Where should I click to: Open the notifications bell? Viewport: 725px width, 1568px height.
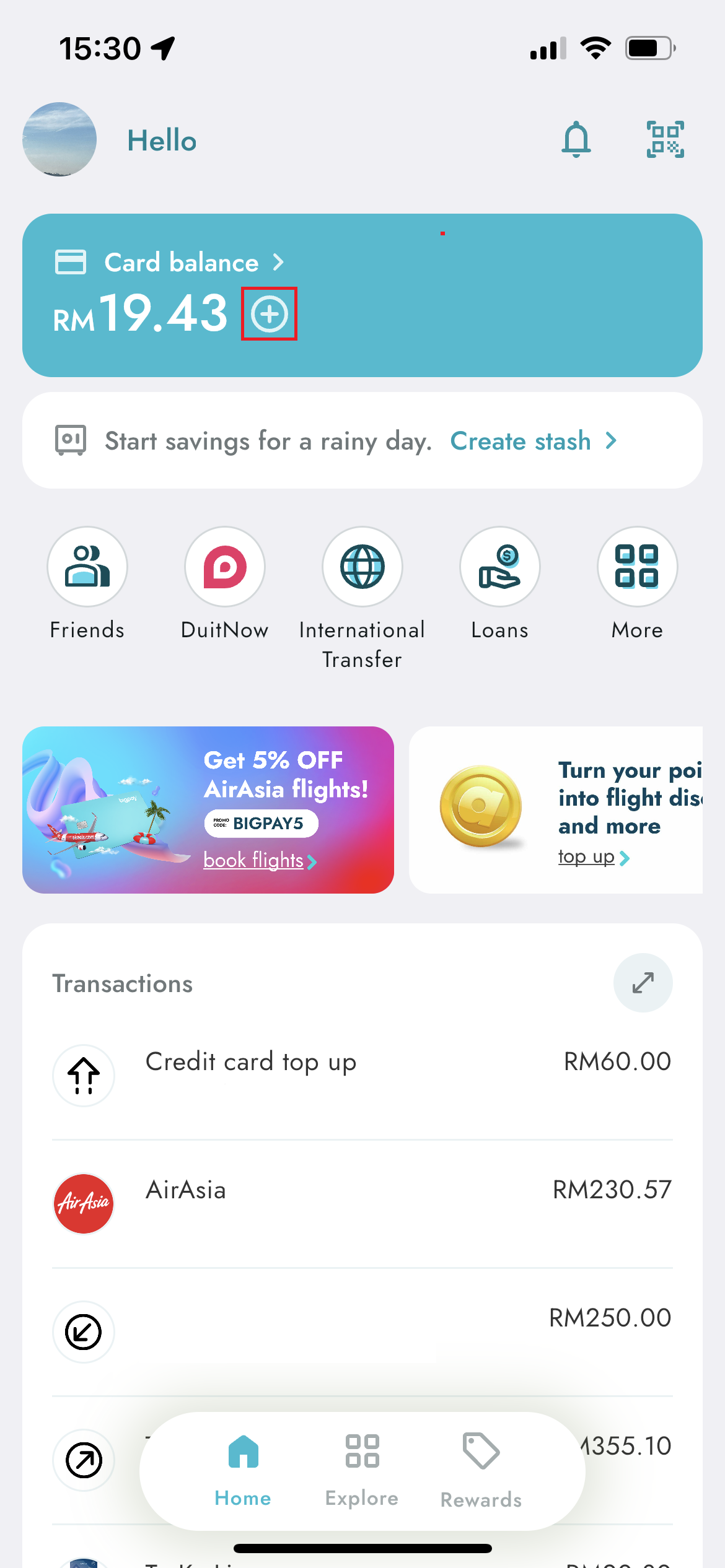(x=576, y=139)
